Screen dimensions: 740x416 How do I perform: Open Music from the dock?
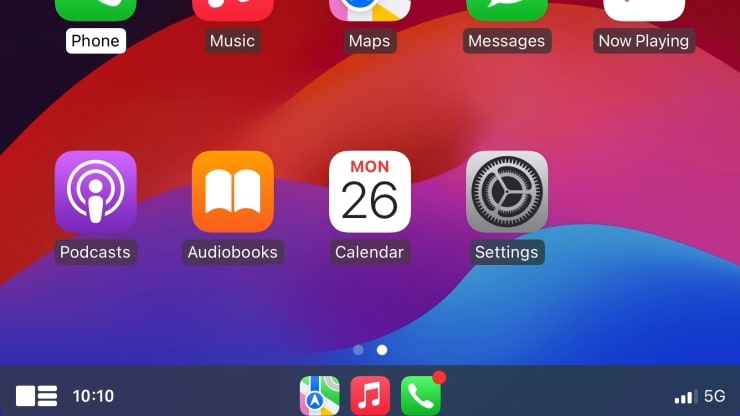click(370, 396)
